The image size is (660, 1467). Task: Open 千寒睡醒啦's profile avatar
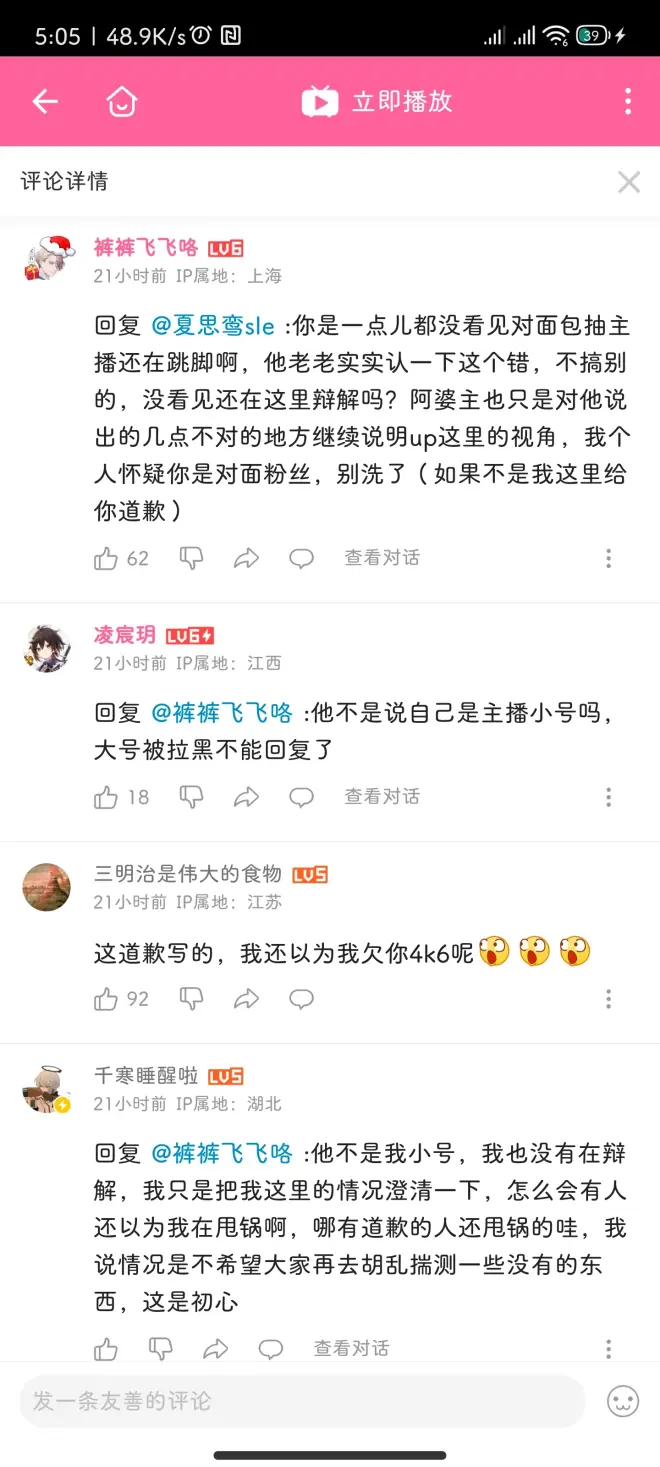(x=47, y=1089)
